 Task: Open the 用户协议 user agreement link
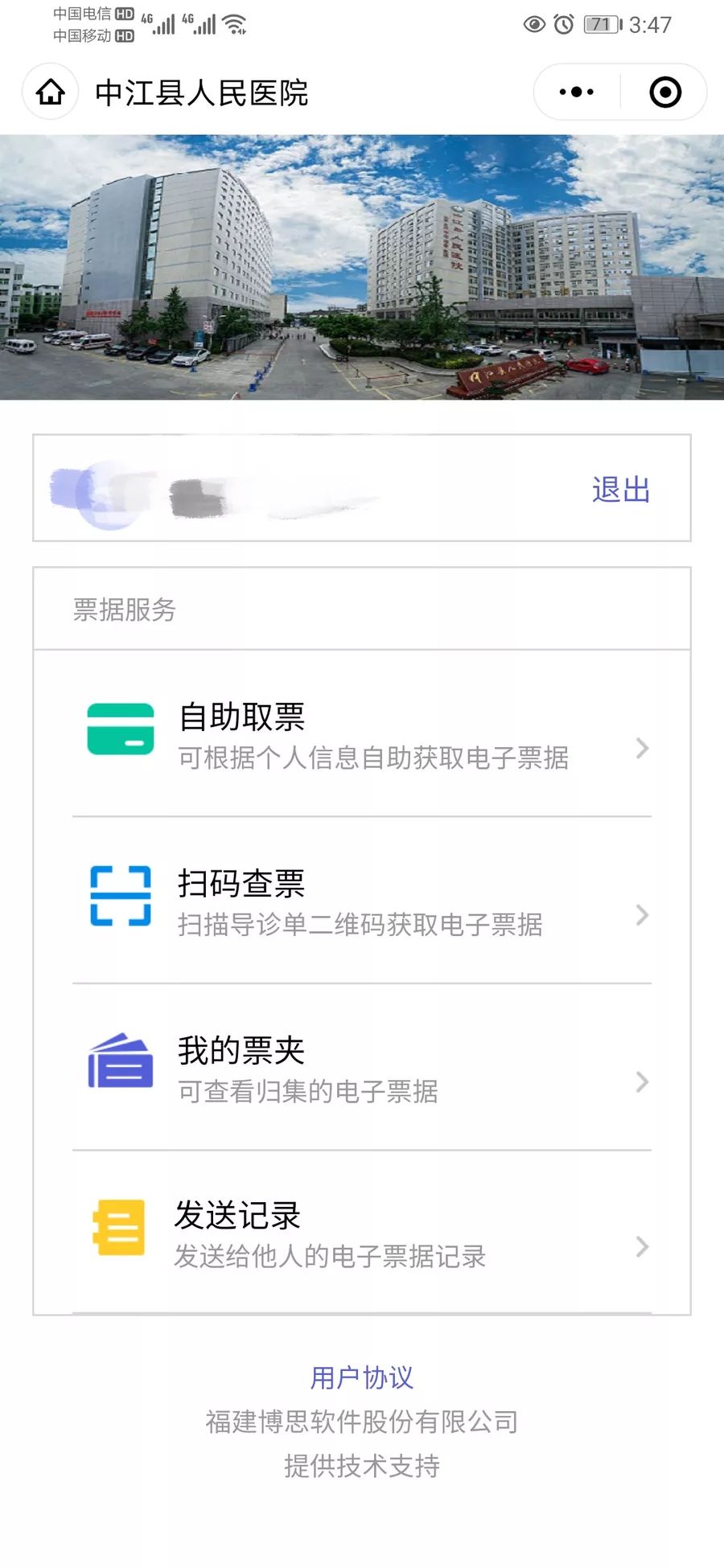coord(362,1376)
